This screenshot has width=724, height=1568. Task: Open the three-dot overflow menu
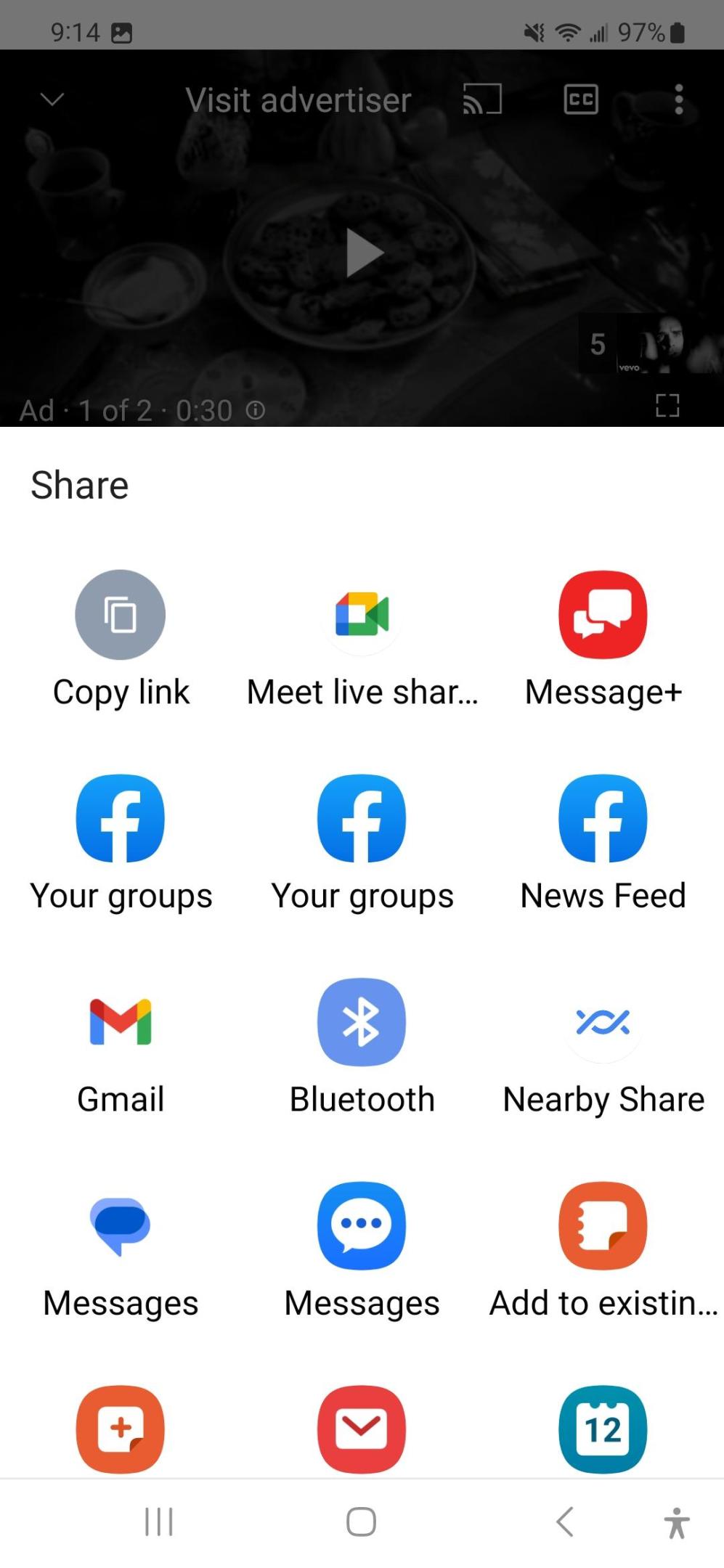(678, 99)
